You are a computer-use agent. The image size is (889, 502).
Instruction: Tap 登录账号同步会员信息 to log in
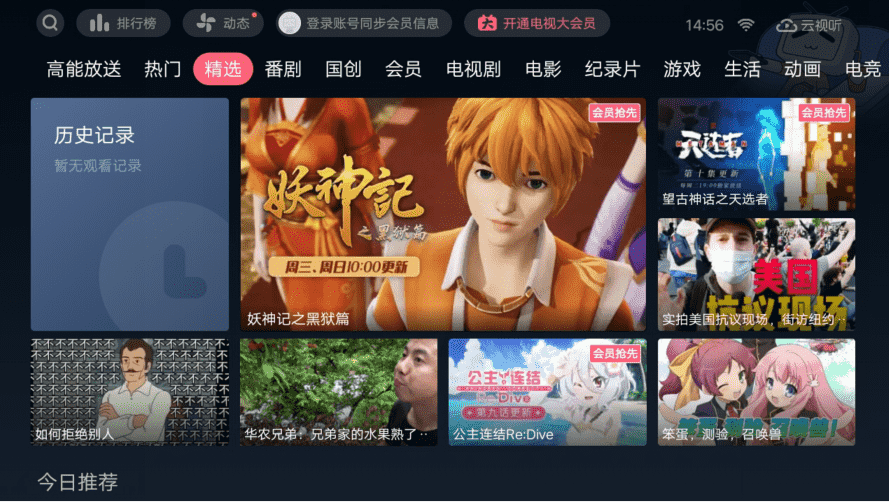tap(364, 23)
